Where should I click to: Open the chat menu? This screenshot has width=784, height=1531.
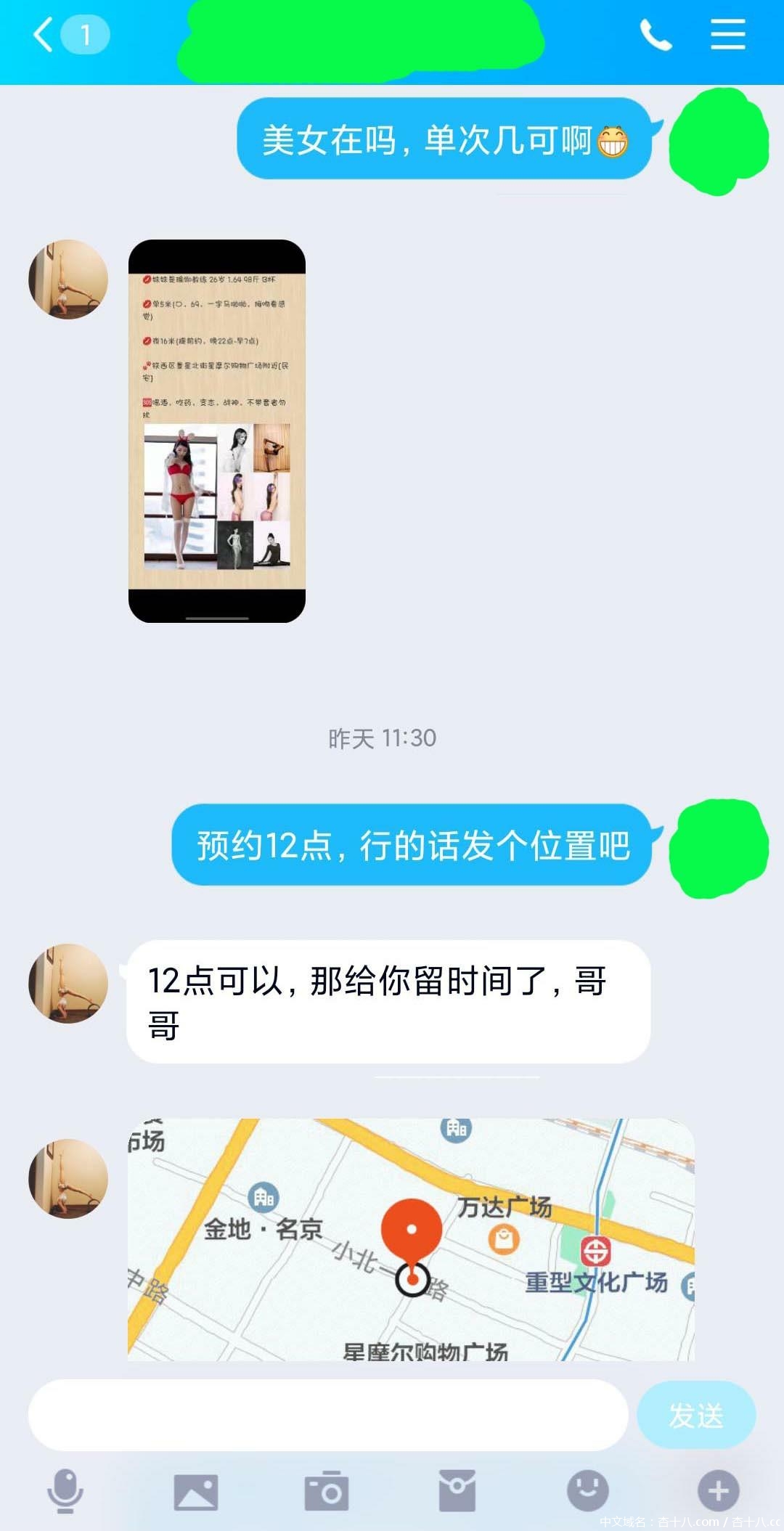(727, 35)
